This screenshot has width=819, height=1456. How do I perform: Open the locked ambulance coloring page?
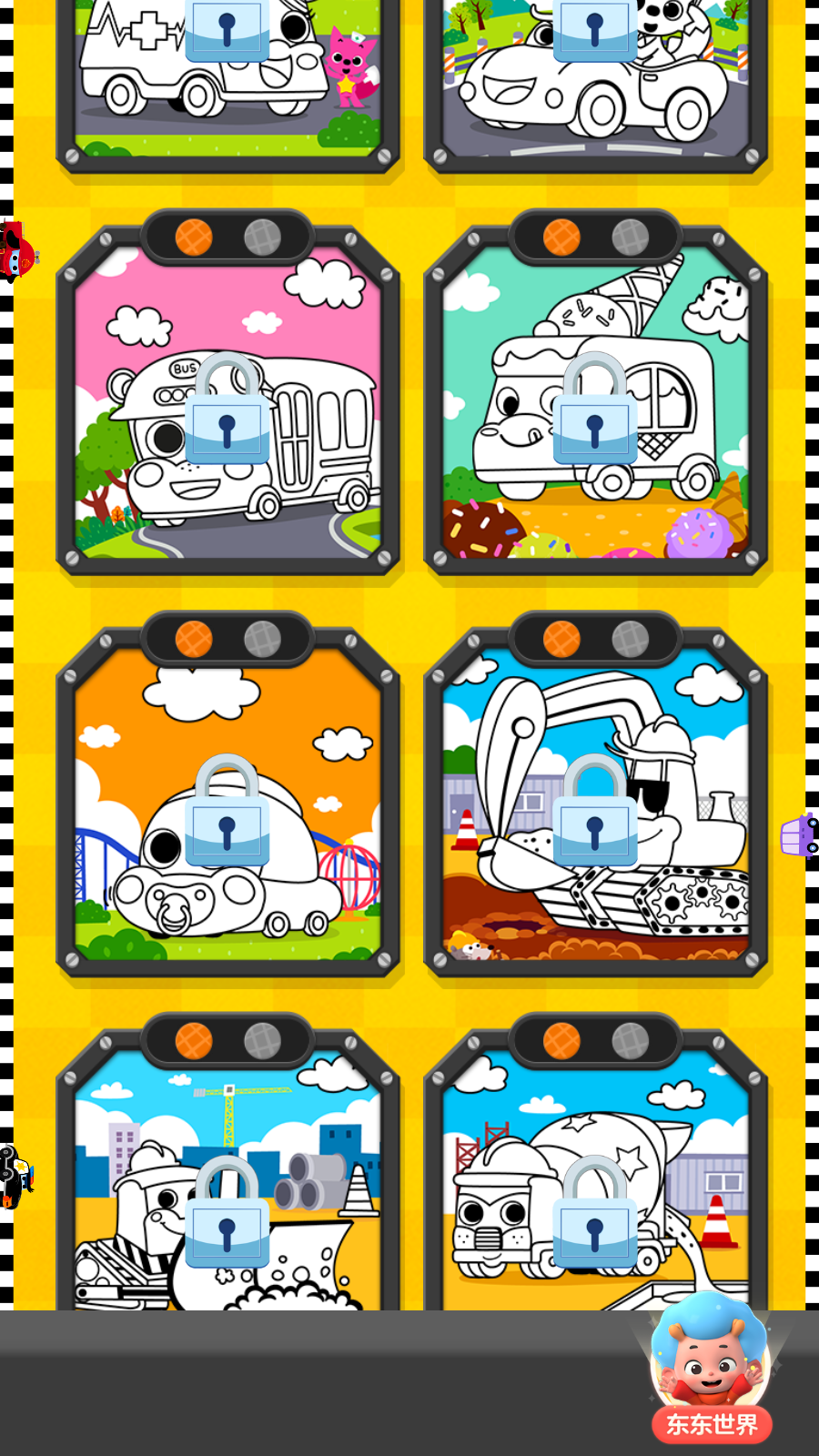pyautogui.click(x=227, y=82)
